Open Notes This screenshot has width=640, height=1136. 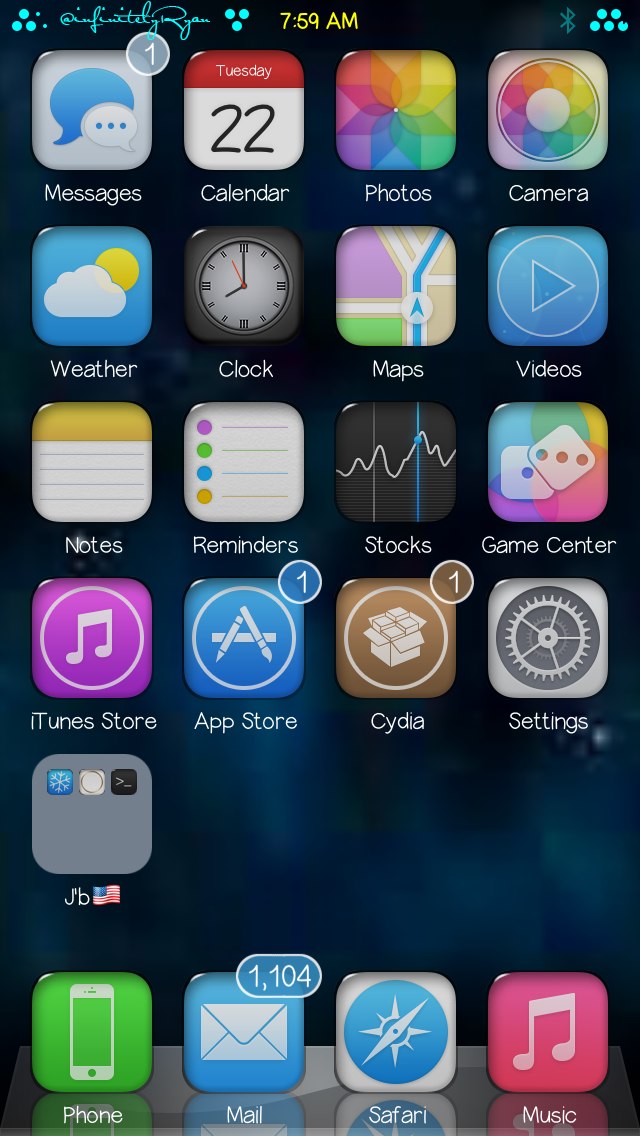coord(92,462)
